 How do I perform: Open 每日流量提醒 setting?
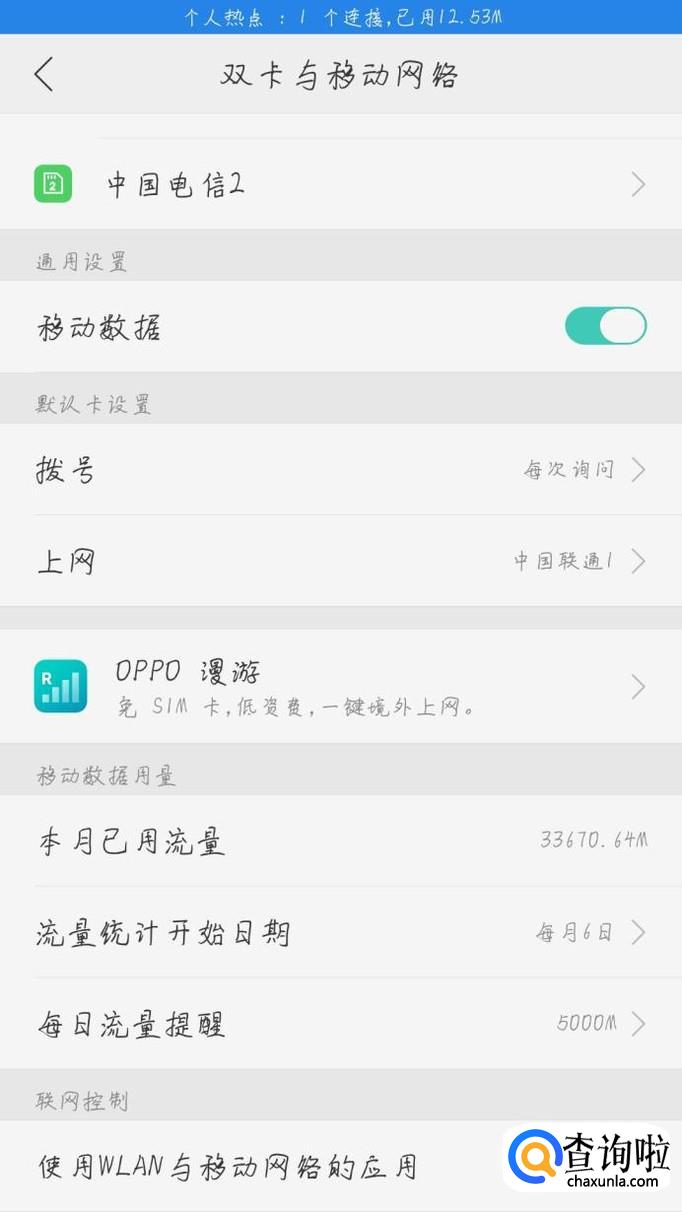point(340,1024)
